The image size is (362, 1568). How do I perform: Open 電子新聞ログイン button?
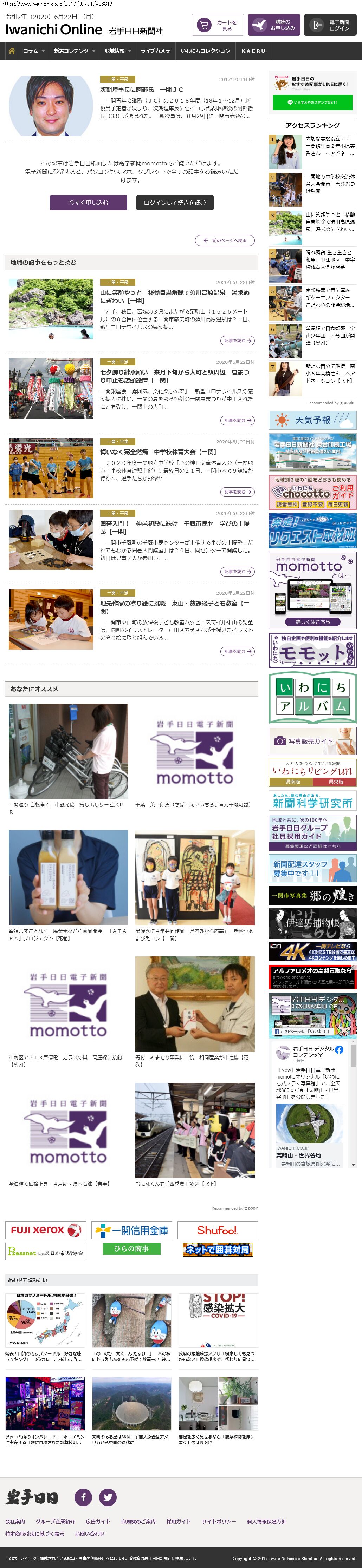(x=330, y=26)
